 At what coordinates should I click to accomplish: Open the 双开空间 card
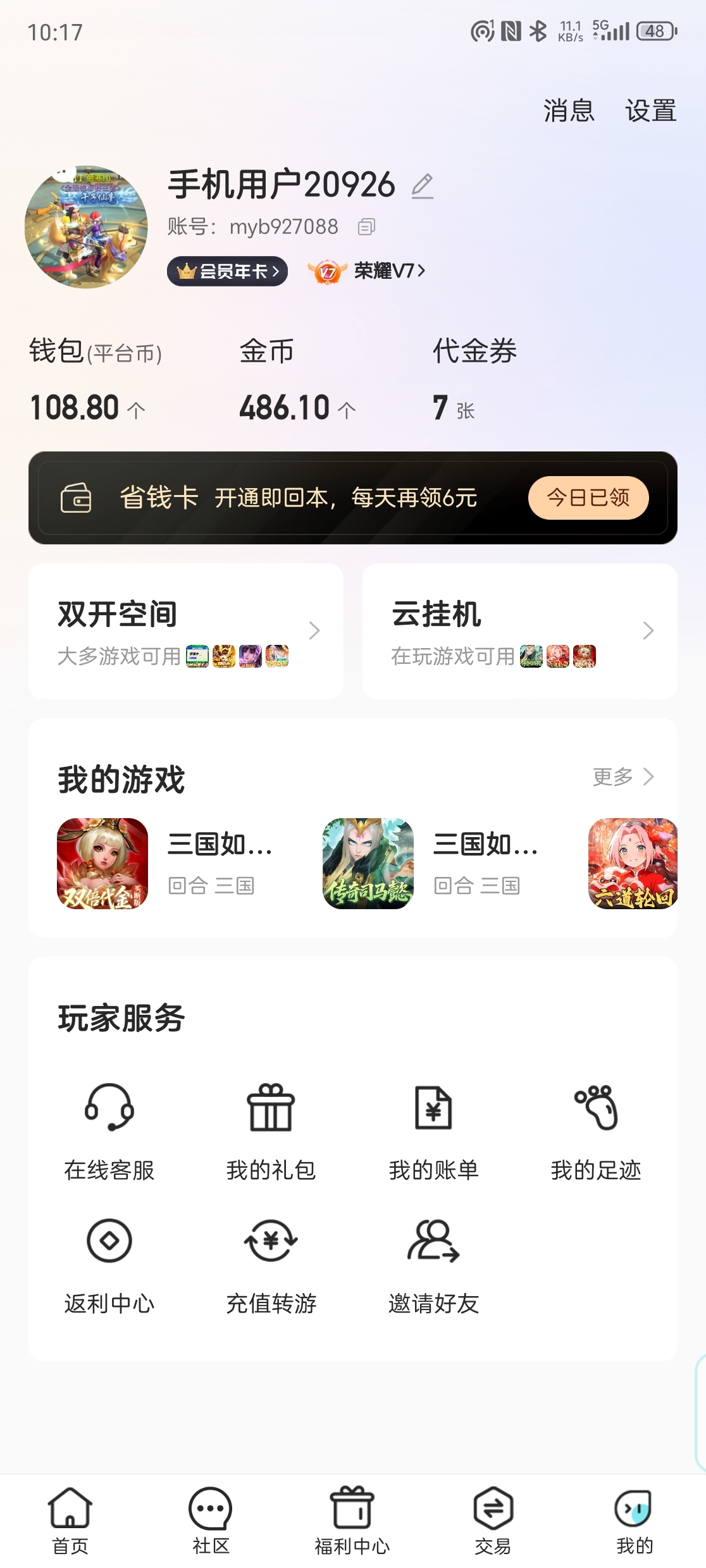tap(186, 631)
